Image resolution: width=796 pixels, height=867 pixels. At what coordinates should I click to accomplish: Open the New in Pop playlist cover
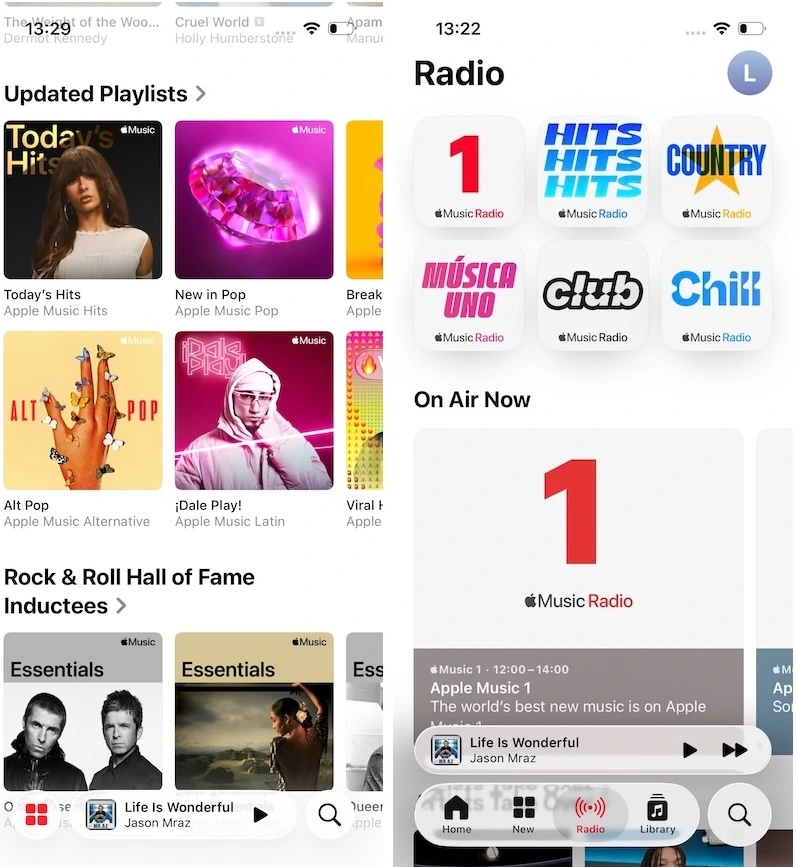click(253, 199)
